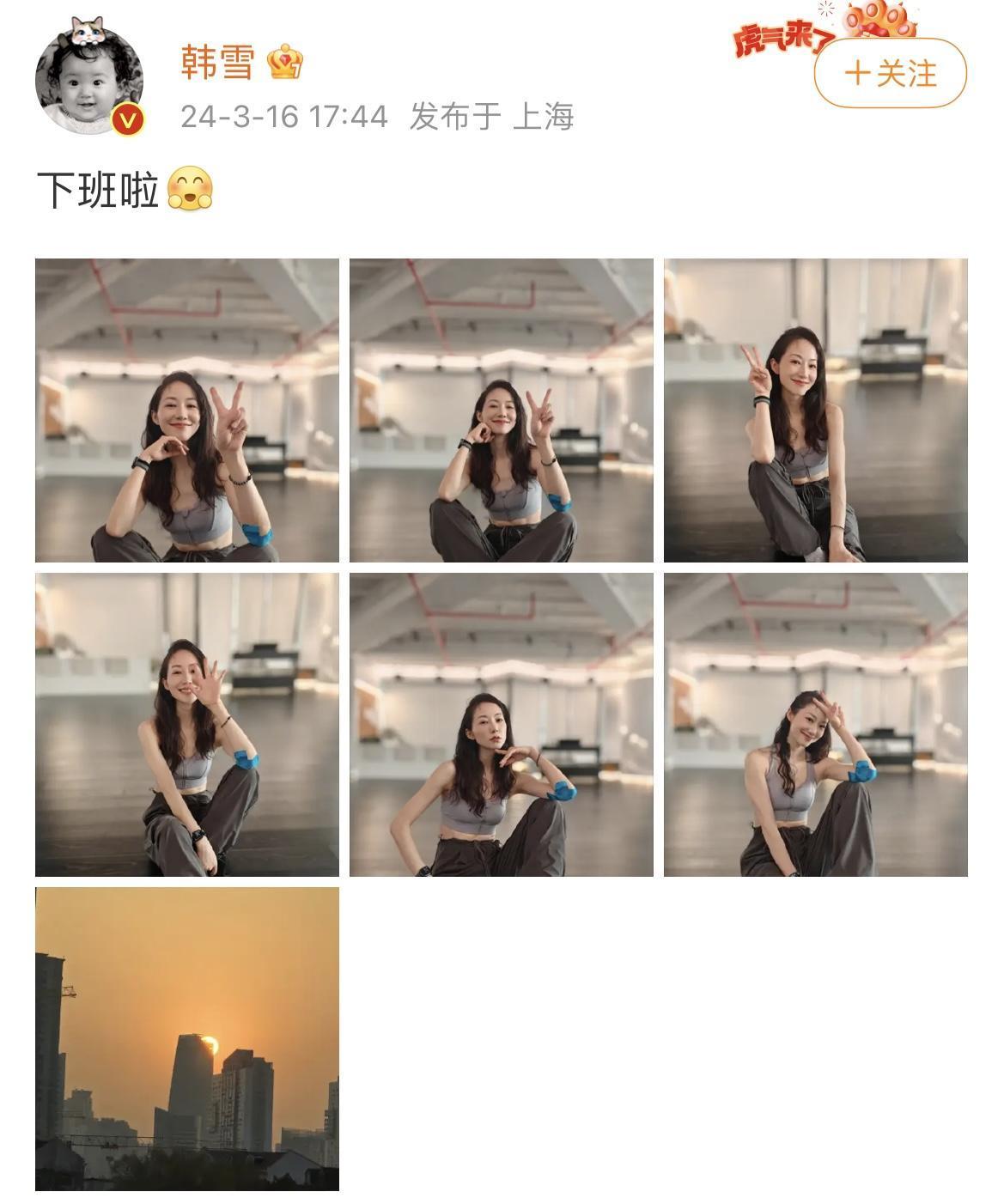Open the fourth photo with the waving hand
Screen dimensions: 1004x1204
(x=187, y=725)
